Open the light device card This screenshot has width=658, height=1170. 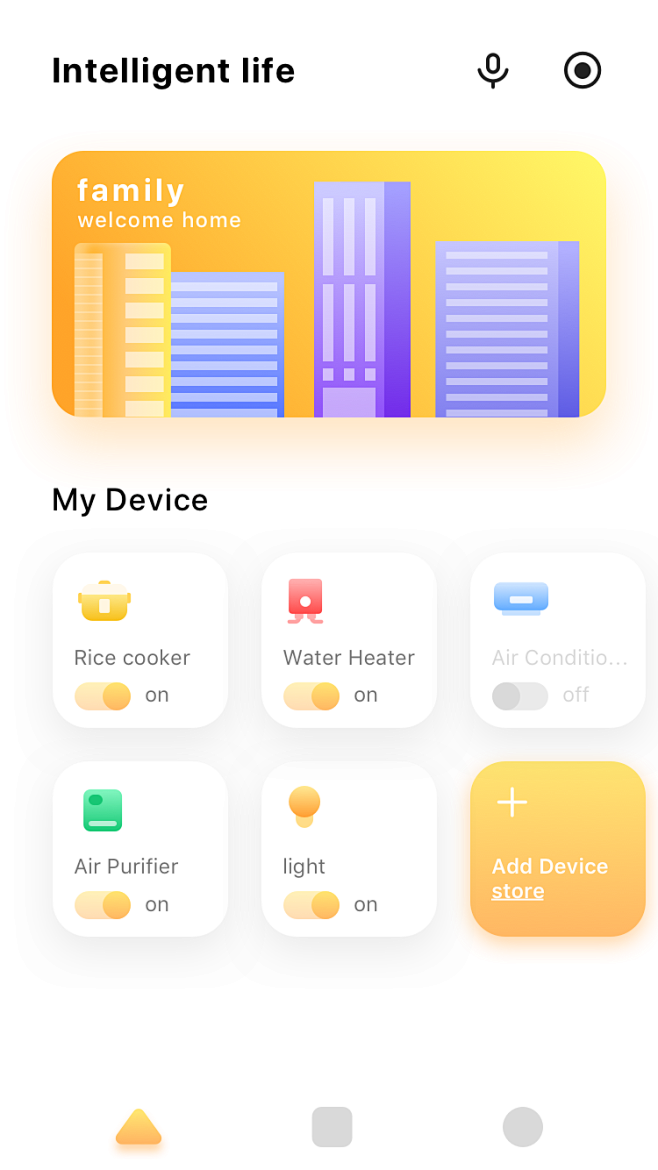click(349, 830)
